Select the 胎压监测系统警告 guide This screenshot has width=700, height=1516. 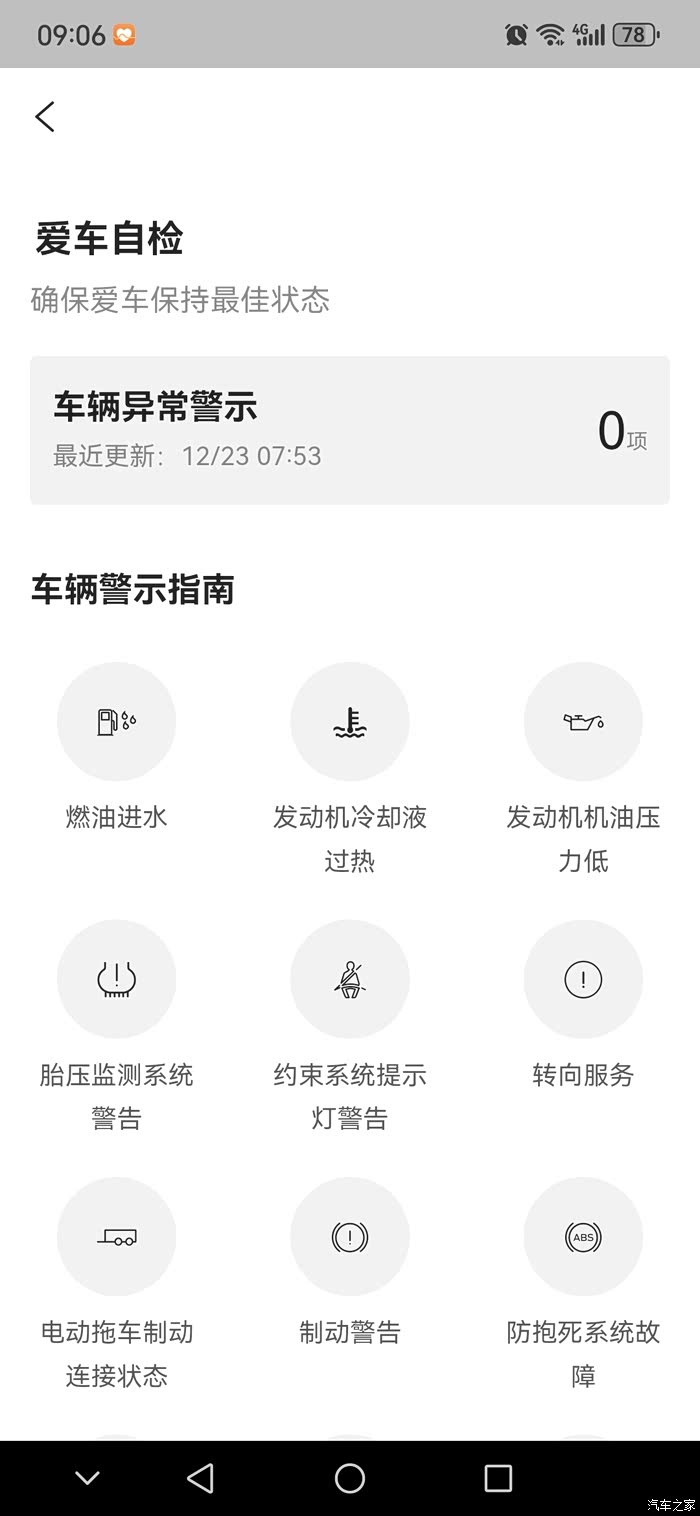pyautogui.click(x=116, y=979)
